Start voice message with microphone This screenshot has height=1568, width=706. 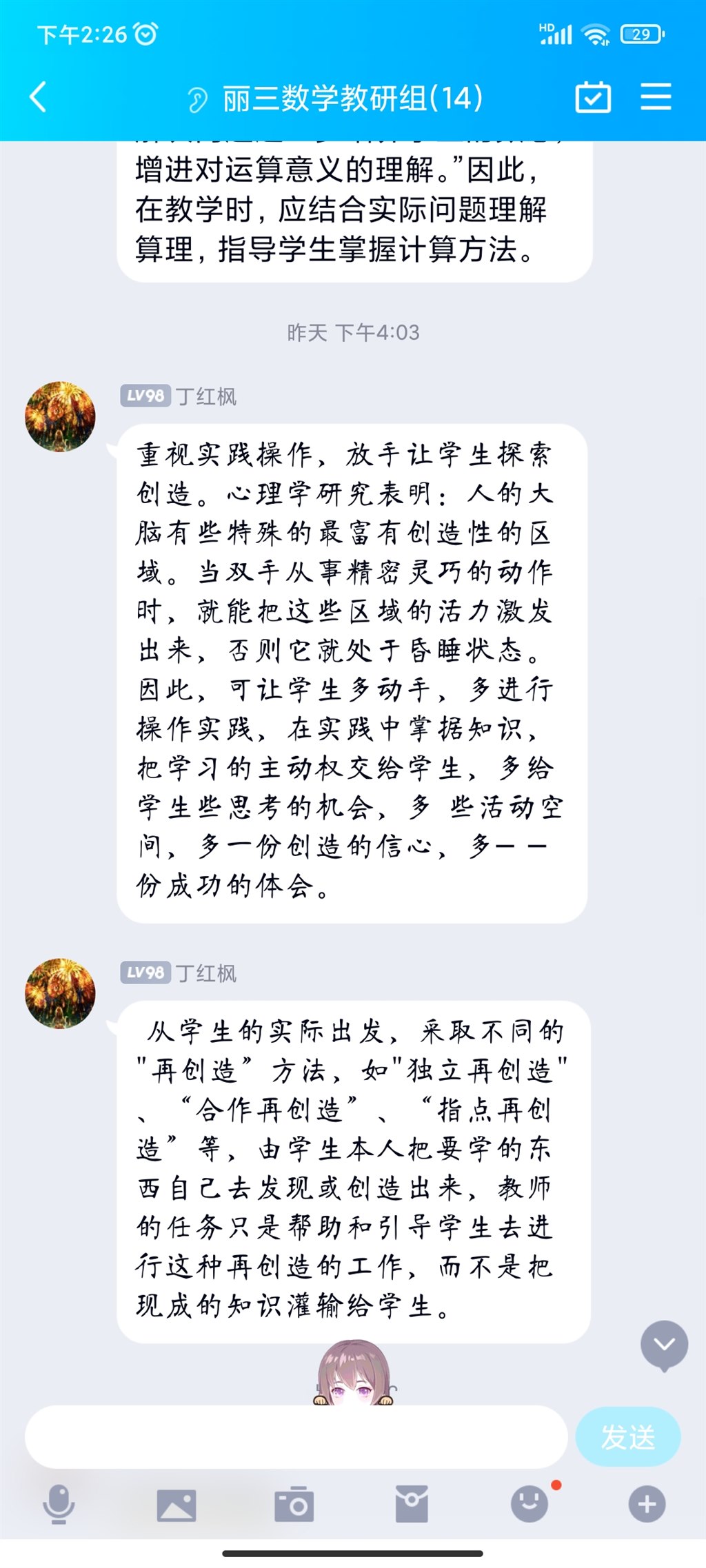coord(59,1504)
